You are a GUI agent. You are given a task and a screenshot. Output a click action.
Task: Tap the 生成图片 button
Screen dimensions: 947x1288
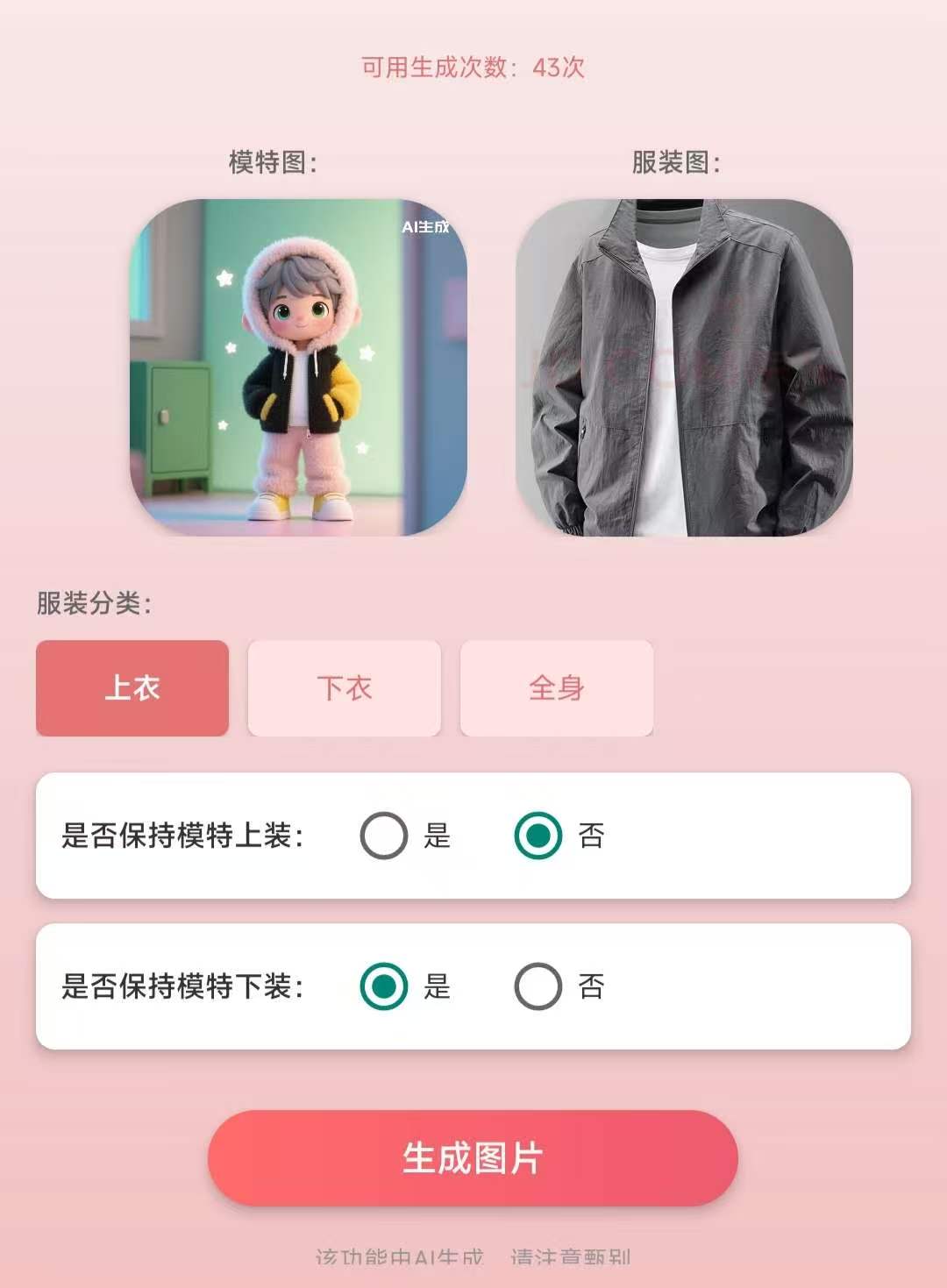473,1158
